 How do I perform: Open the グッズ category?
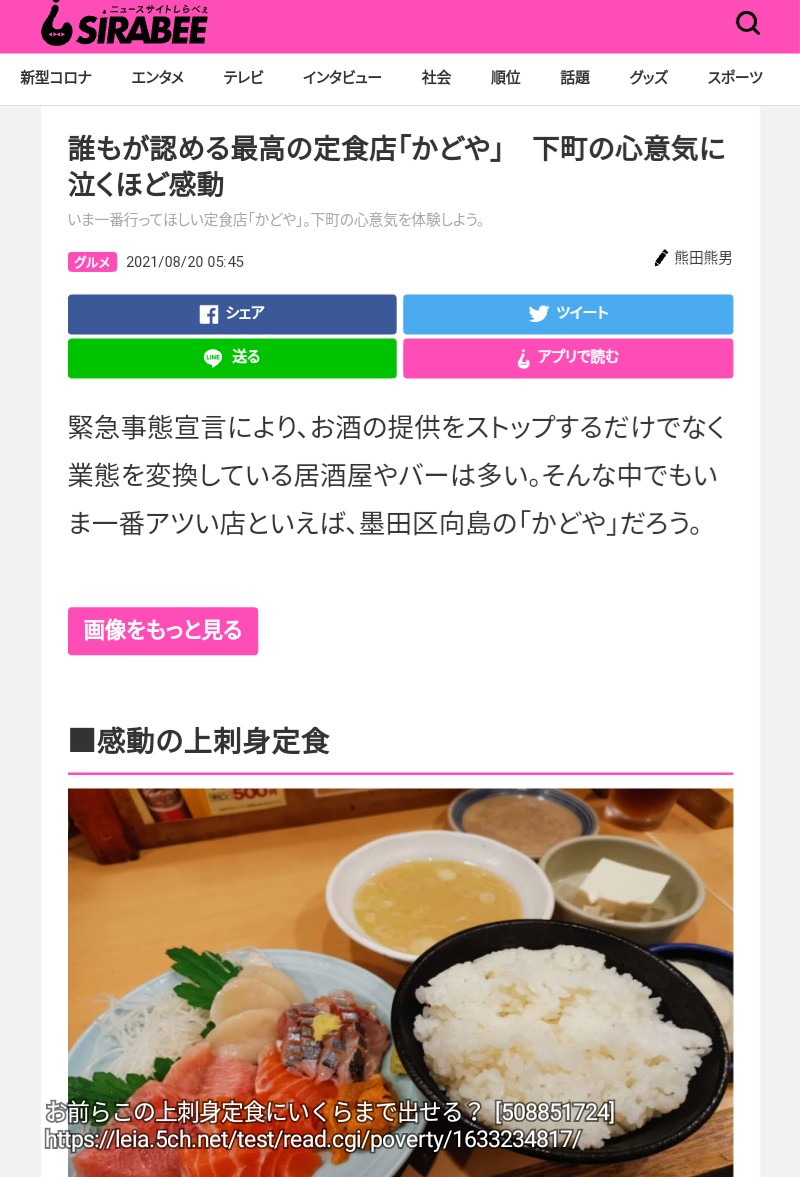648,78
